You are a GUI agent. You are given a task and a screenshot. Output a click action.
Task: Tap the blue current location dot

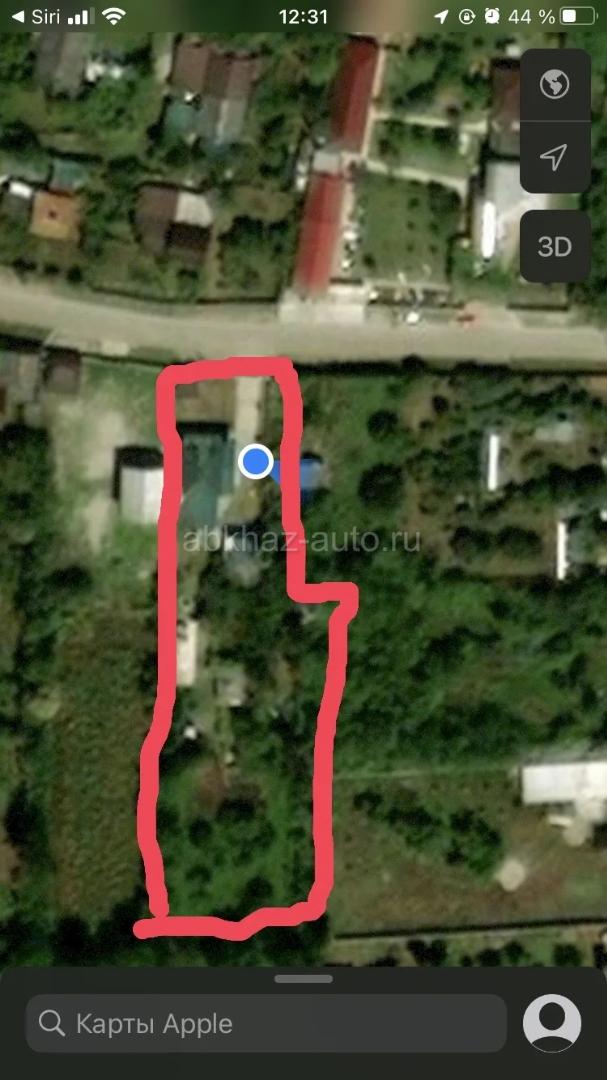click(257, 461)
